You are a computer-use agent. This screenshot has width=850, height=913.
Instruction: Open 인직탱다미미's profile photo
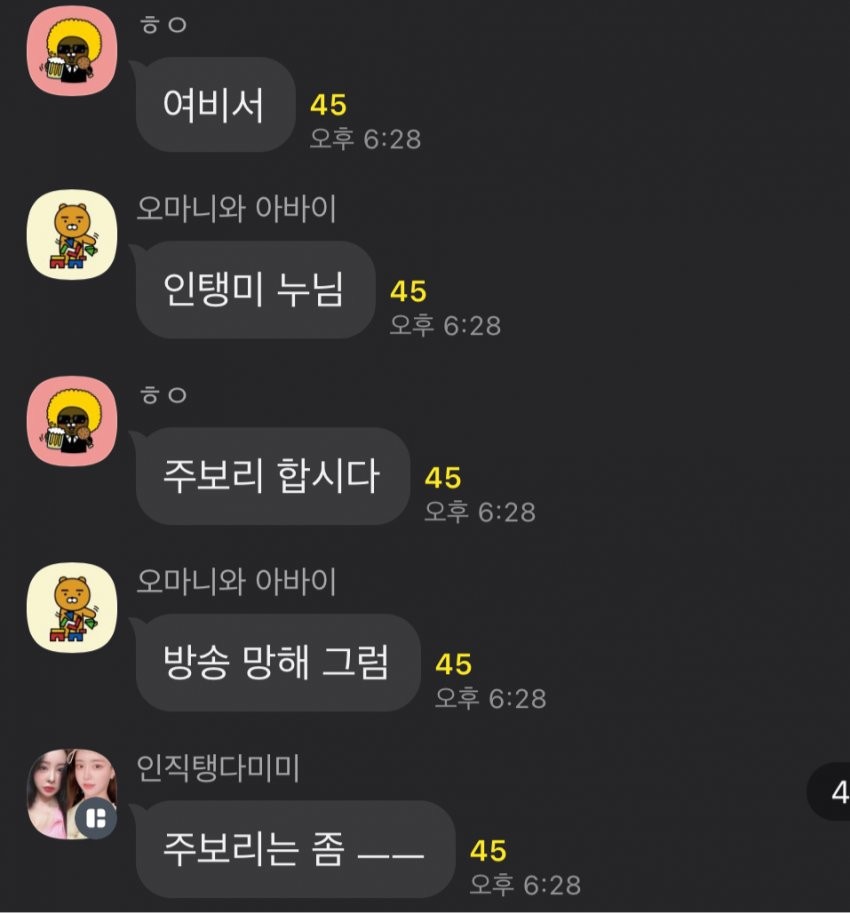71,792
